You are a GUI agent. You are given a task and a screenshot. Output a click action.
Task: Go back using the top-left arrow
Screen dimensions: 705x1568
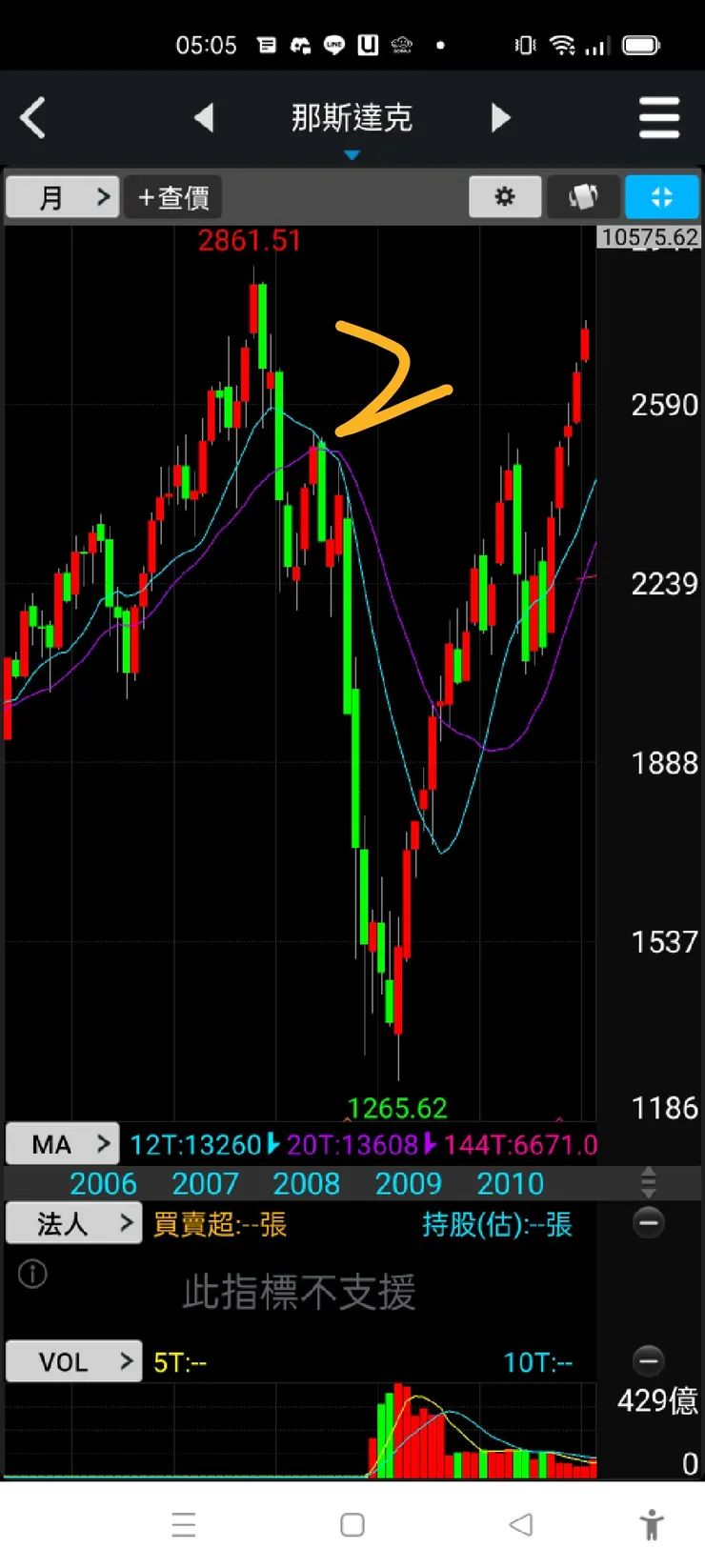pyautogui.click(x=33, y=119)
